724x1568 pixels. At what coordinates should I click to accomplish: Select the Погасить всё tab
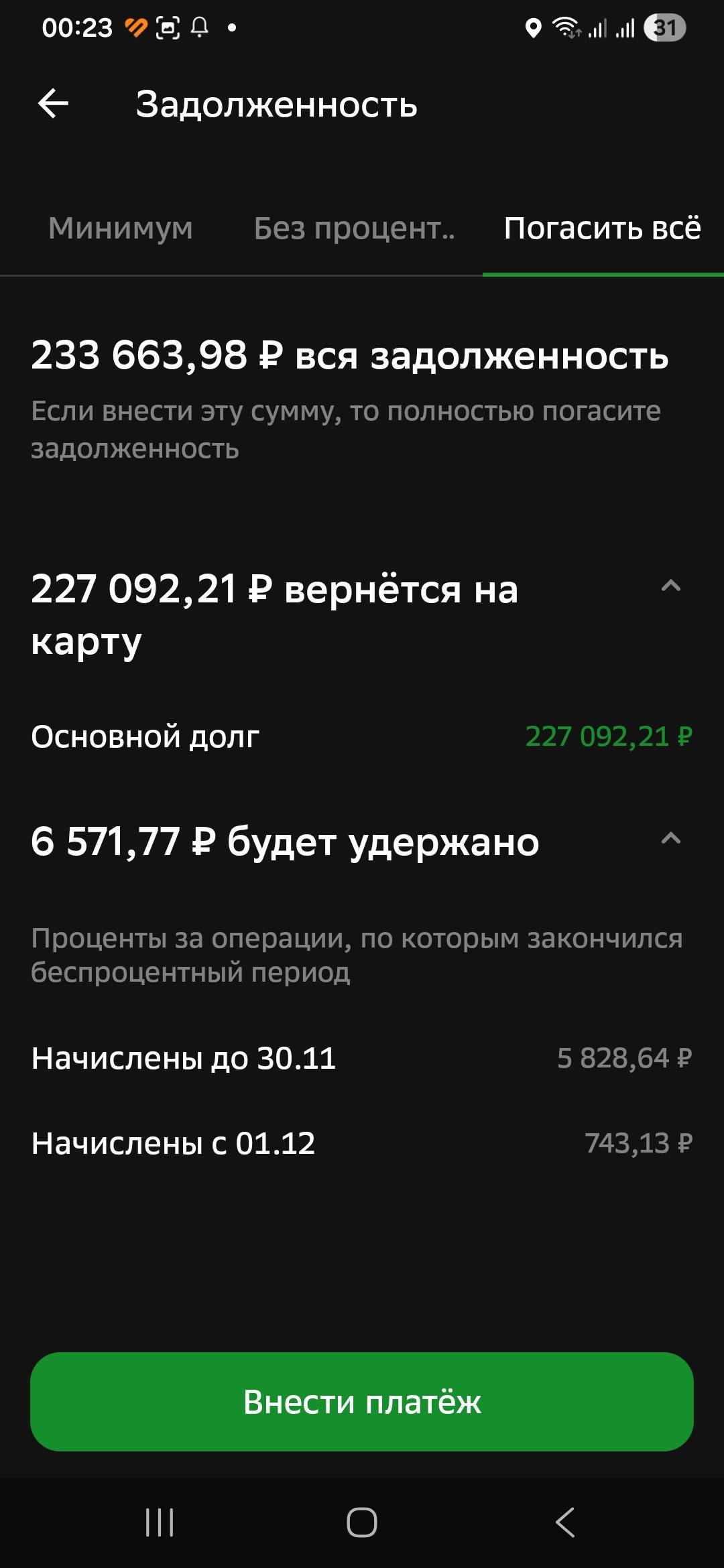click(x=602, y=229)
